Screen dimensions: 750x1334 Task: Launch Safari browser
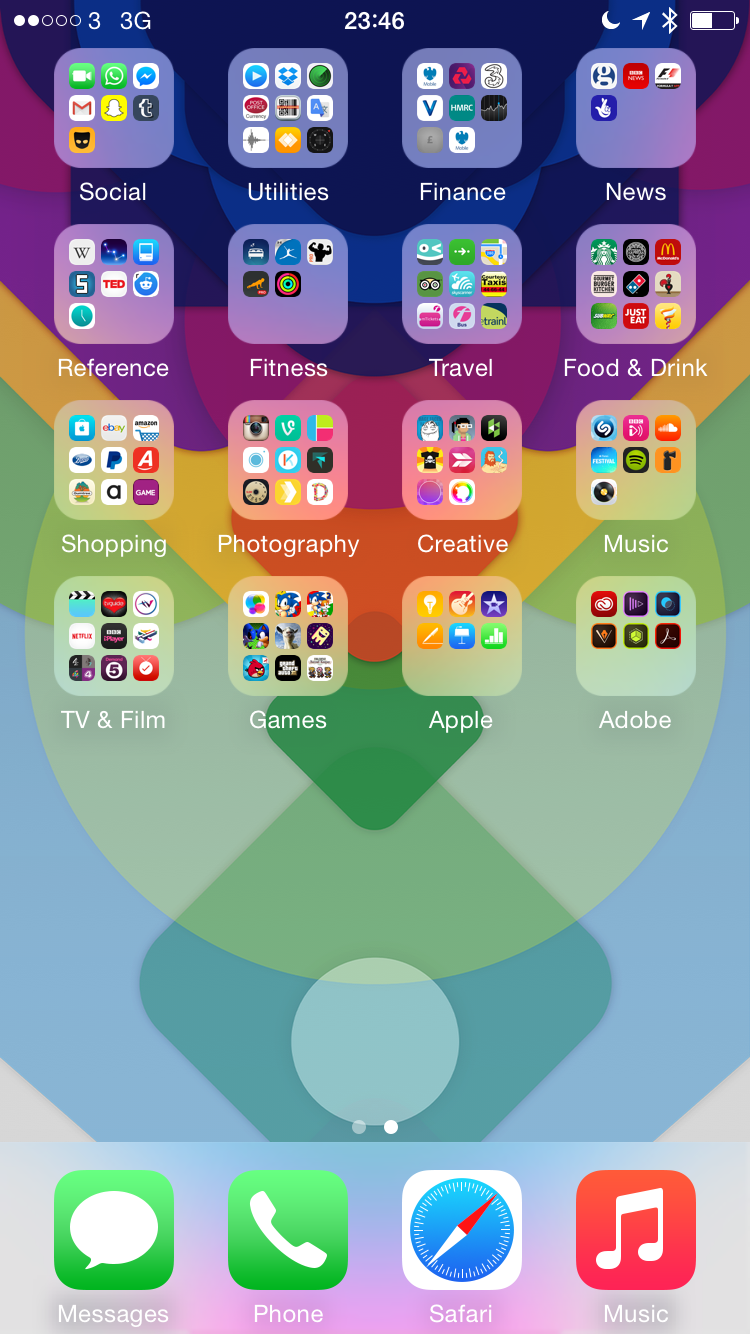pyautogui.click(x=462, y=1230)
